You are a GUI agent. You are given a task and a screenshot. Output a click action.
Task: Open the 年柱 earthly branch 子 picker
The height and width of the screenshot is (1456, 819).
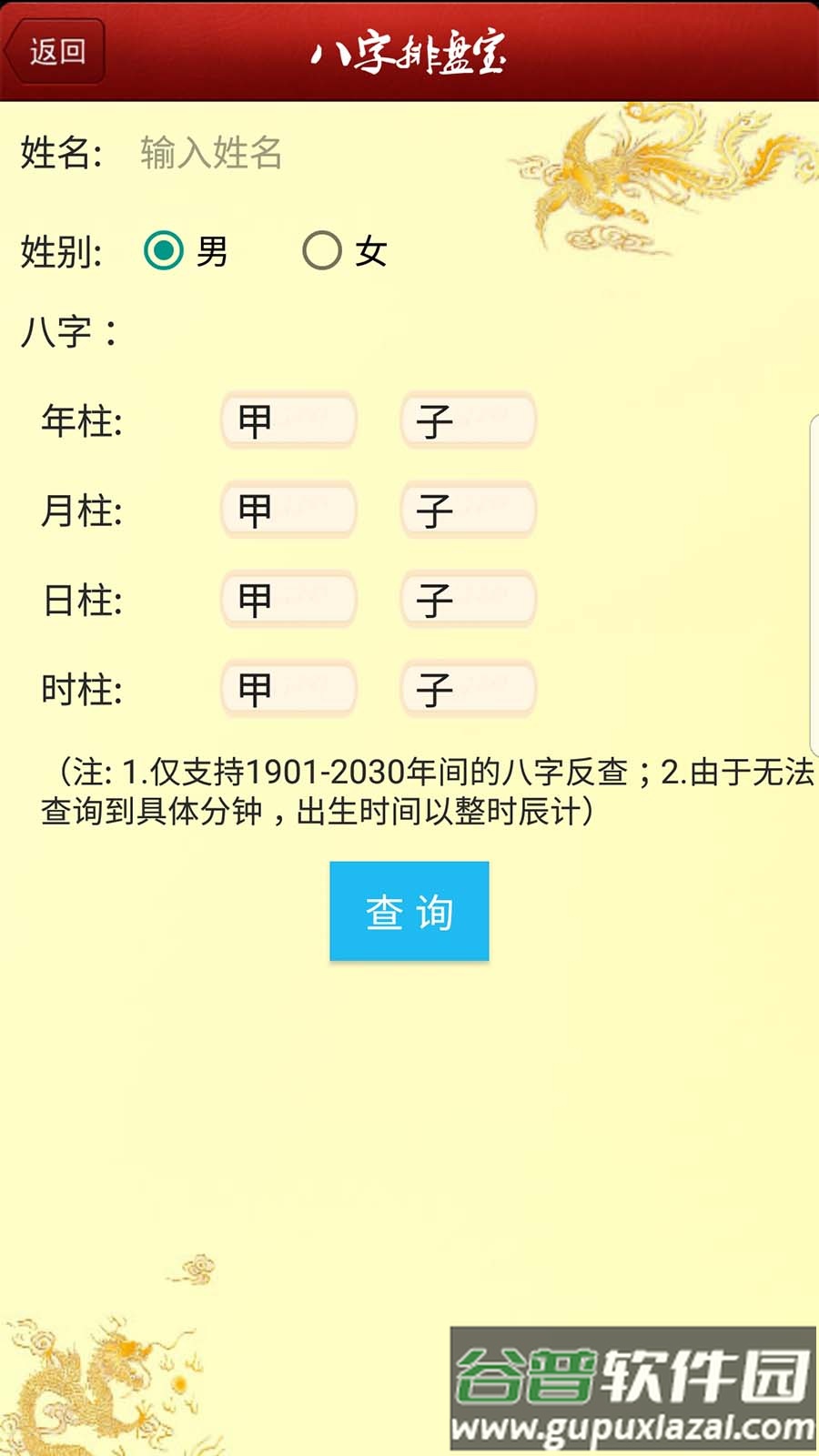pos(468,419)
